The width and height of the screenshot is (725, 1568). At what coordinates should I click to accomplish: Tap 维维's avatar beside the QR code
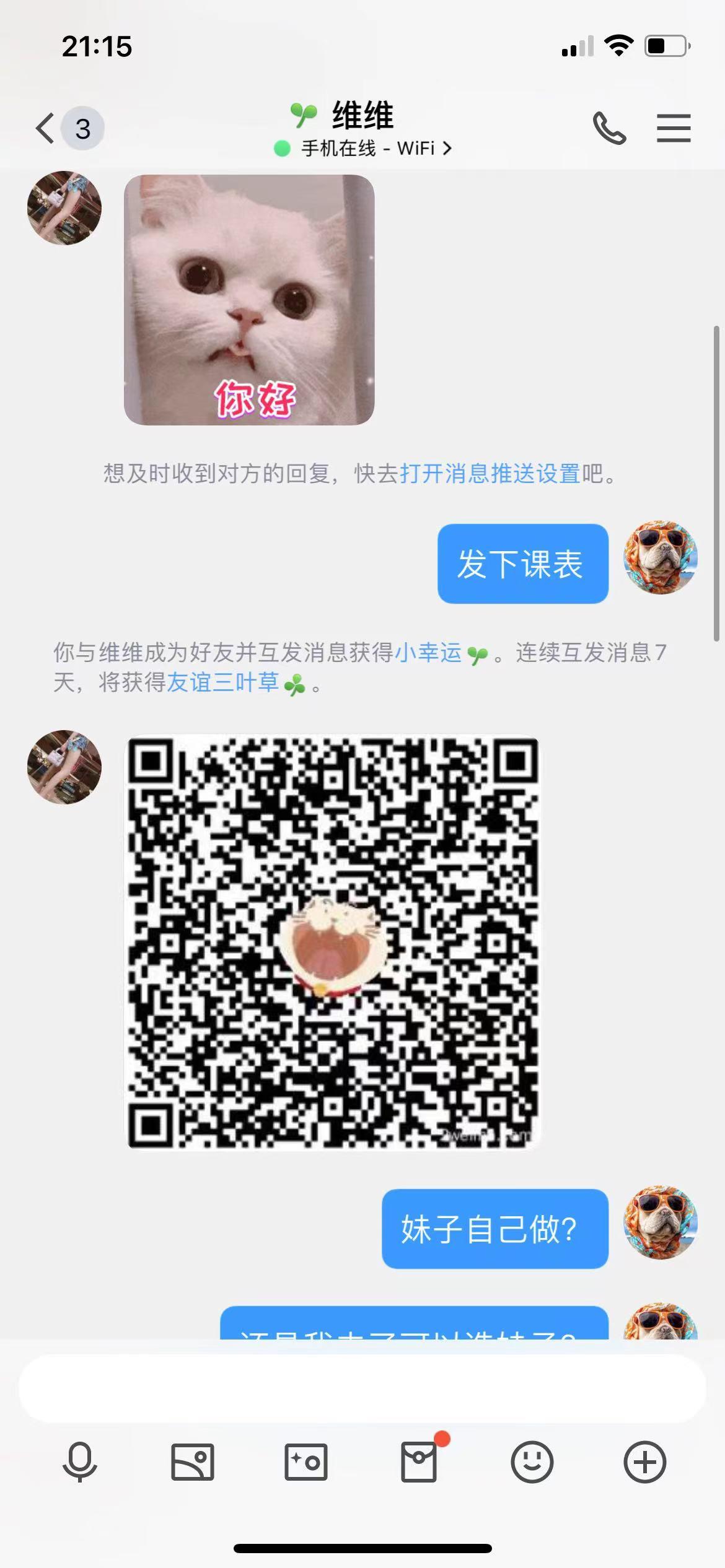(x=64, y=767)
